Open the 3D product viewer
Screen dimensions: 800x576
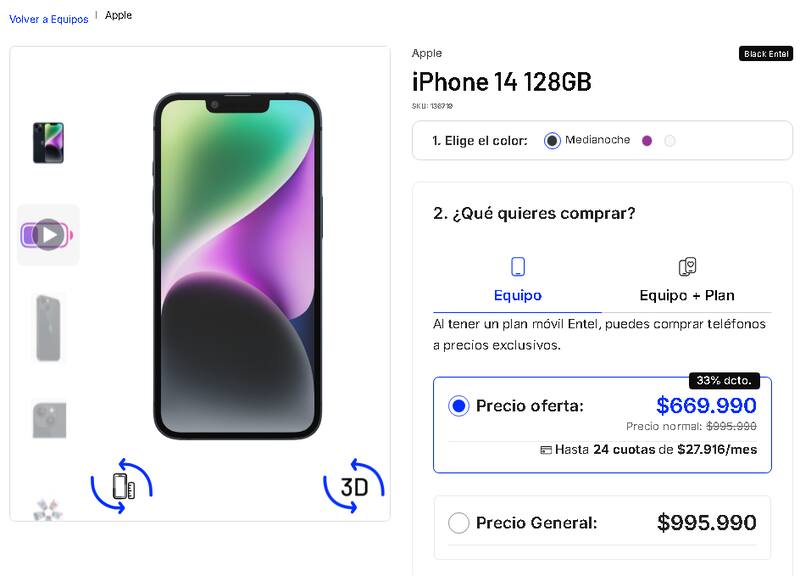coord(354,487)
